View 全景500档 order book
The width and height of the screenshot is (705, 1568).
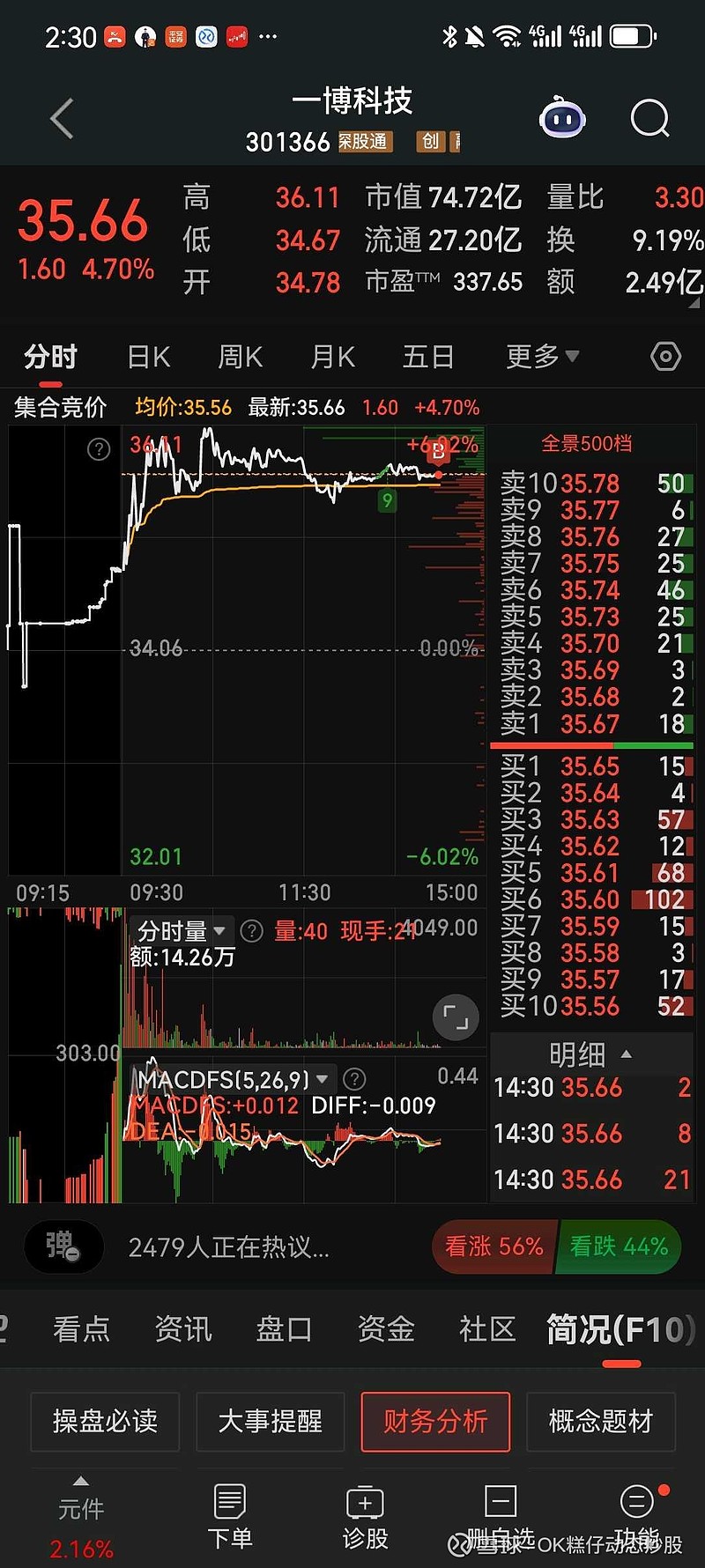coord(586,443)
